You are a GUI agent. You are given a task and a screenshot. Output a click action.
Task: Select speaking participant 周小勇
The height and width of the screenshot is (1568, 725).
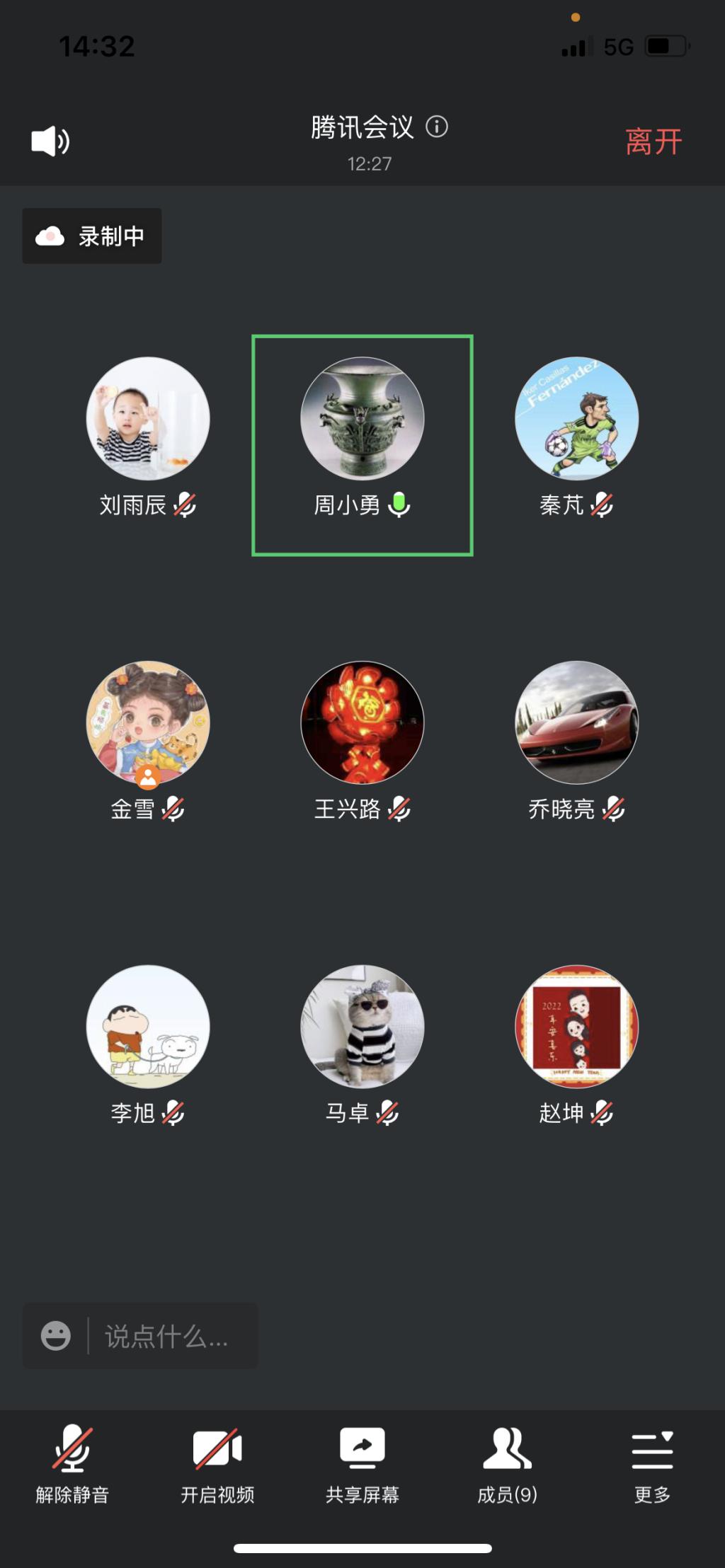(x=362, y=420)
